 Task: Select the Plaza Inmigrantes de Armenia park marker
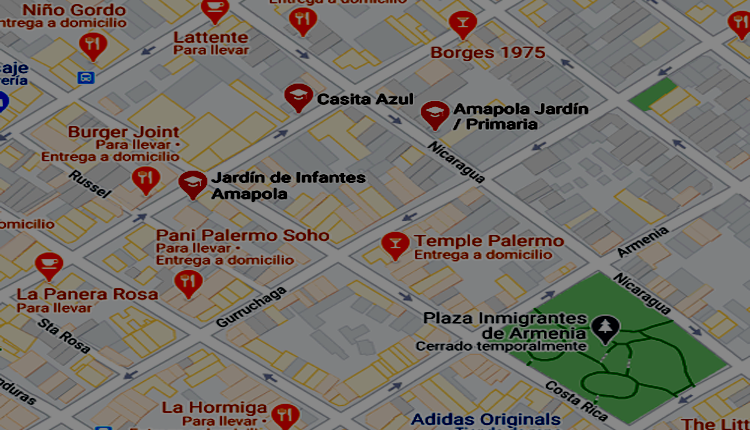[x=604, y=326]
